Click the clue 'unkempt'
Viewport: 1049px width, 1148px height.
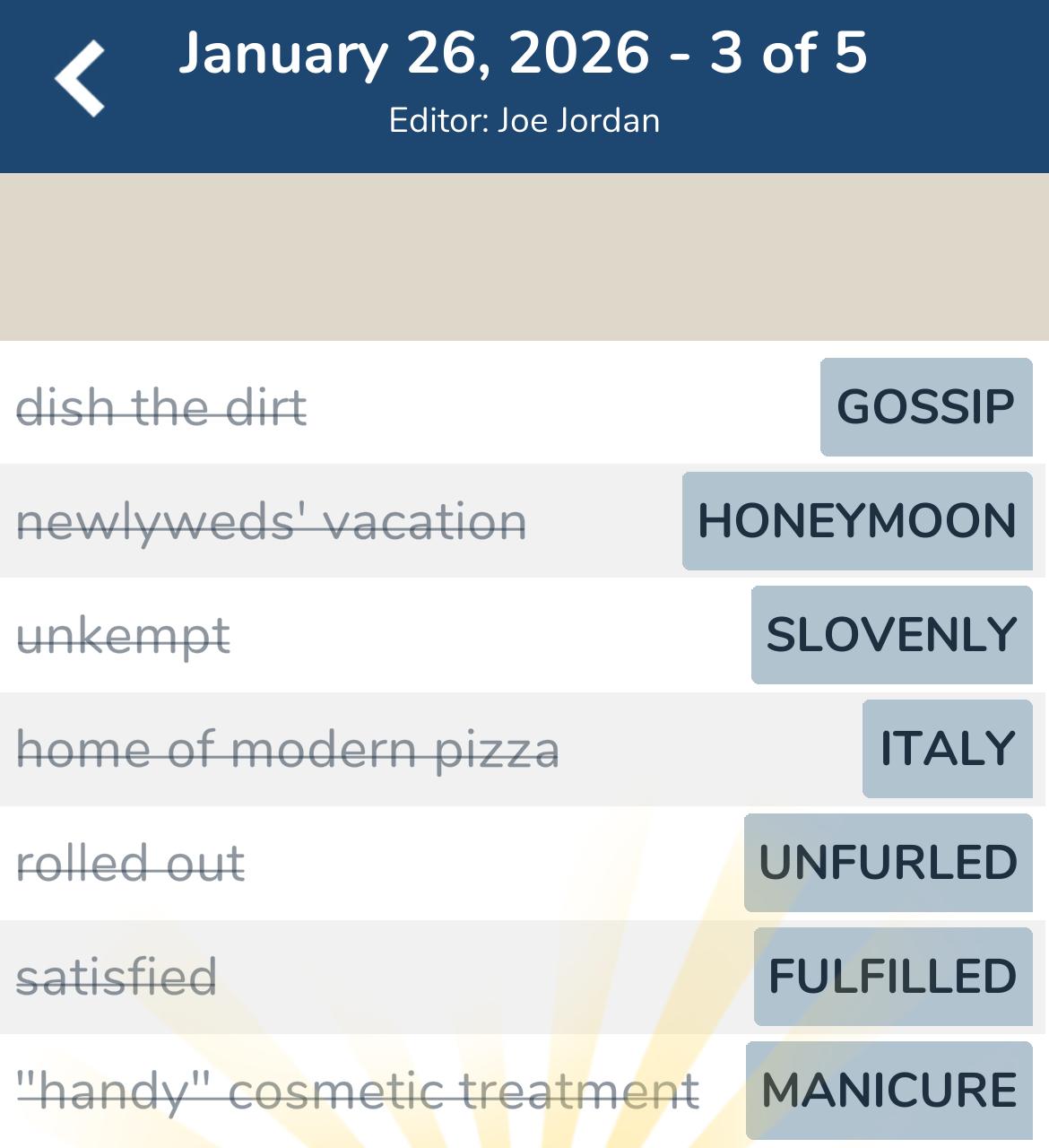click(x=125, y=635)
